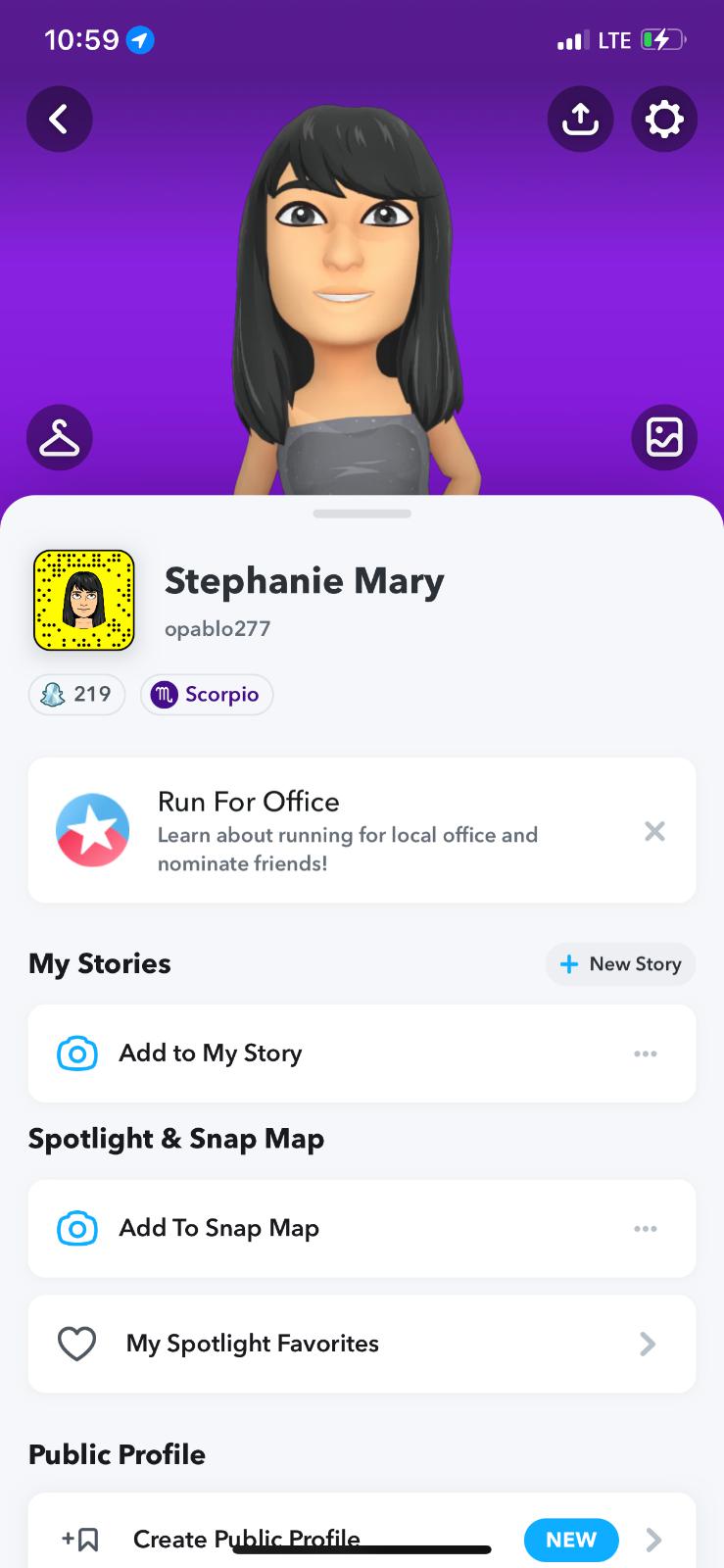The height and width of the screenshot is (1568, 724).
Task: Change the profile background image
Action: (x=664, y=437)
